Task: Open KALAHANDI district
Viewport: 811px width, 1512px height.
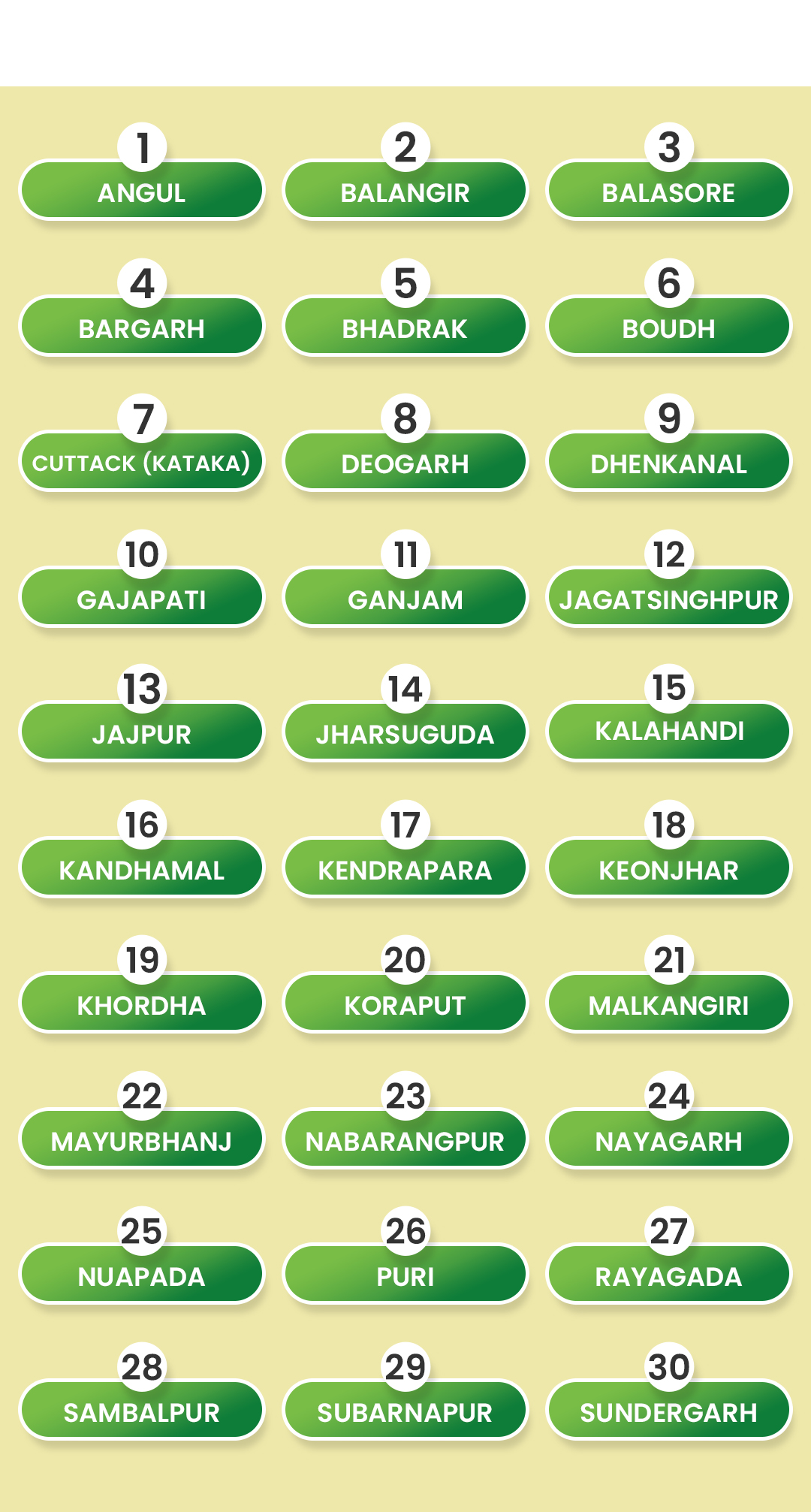Action: (x=669, y=732)
